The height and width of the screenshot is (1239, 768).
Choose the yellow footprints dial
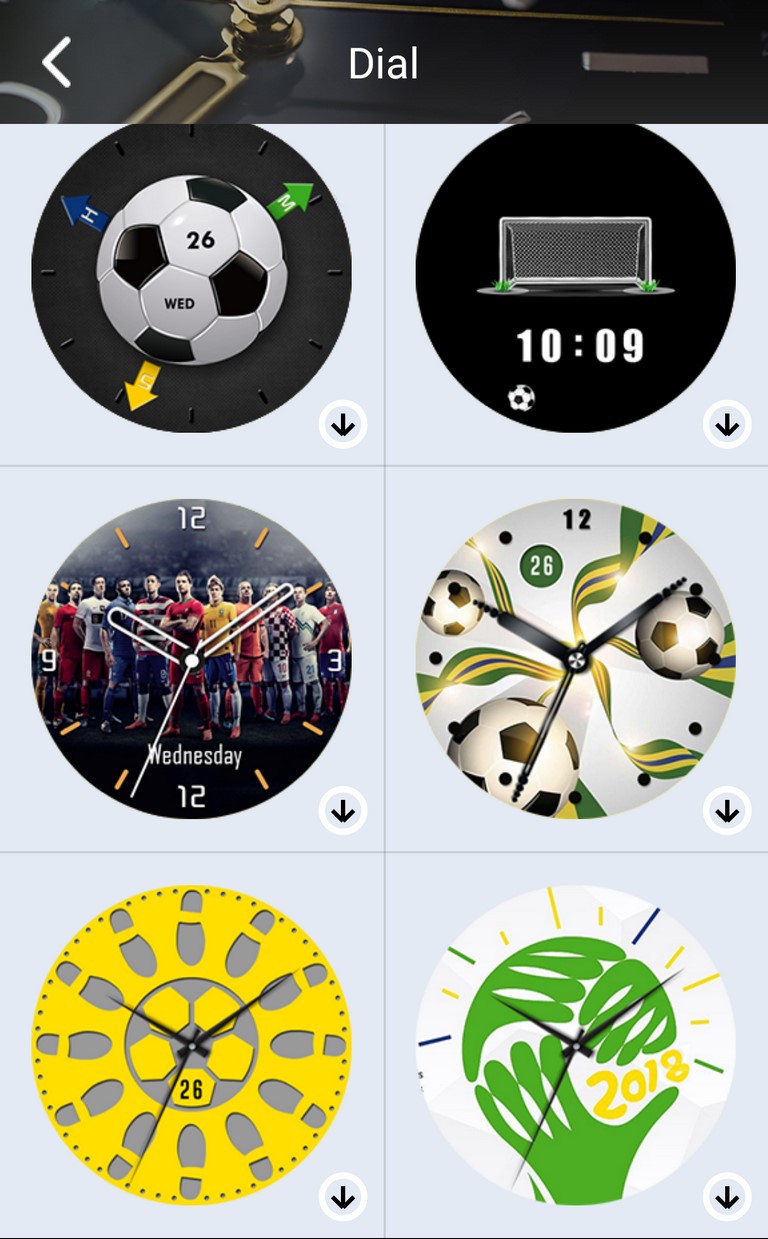pos(191,1045)
